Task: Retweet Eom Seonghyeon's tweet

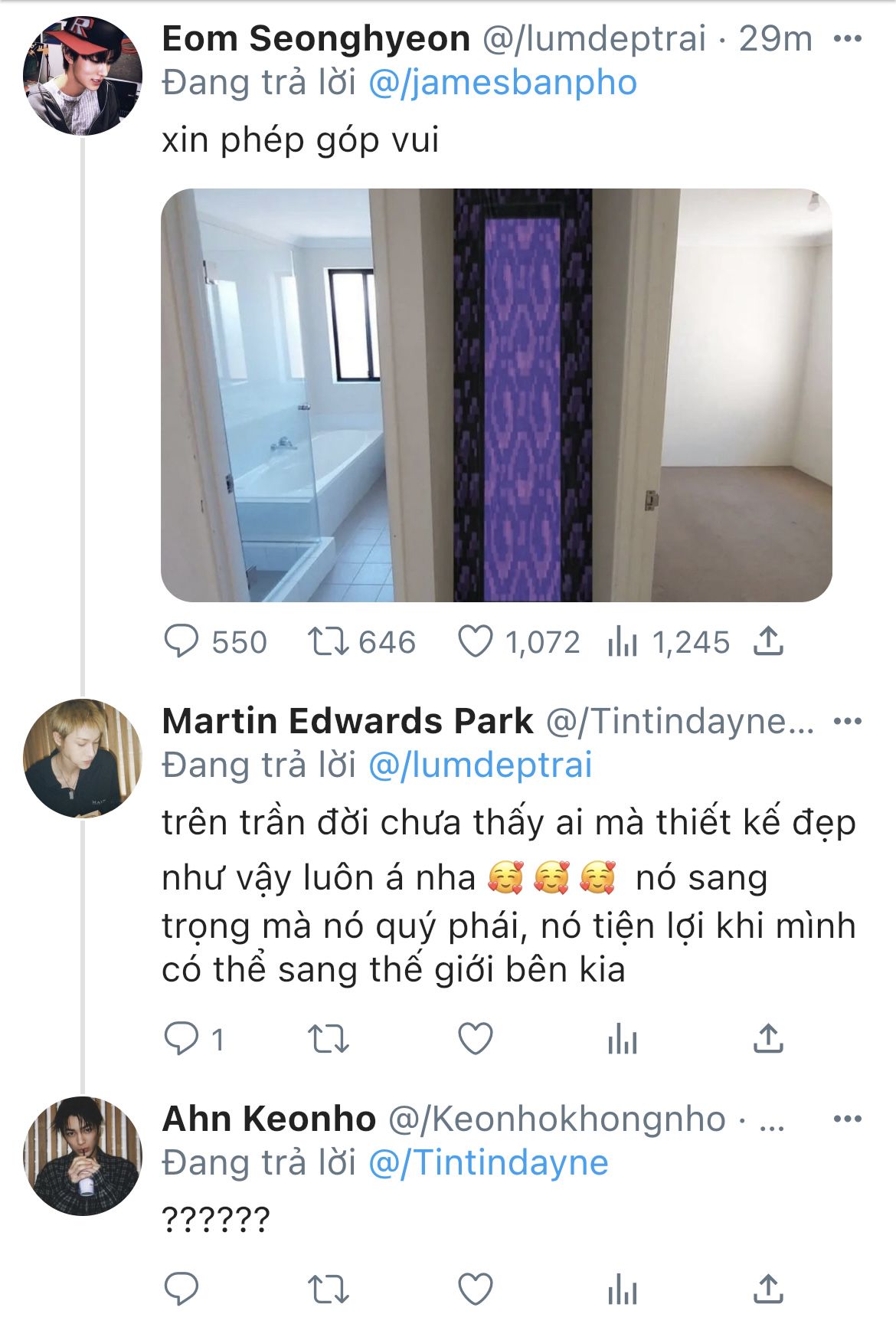Action: coord(329,641)
